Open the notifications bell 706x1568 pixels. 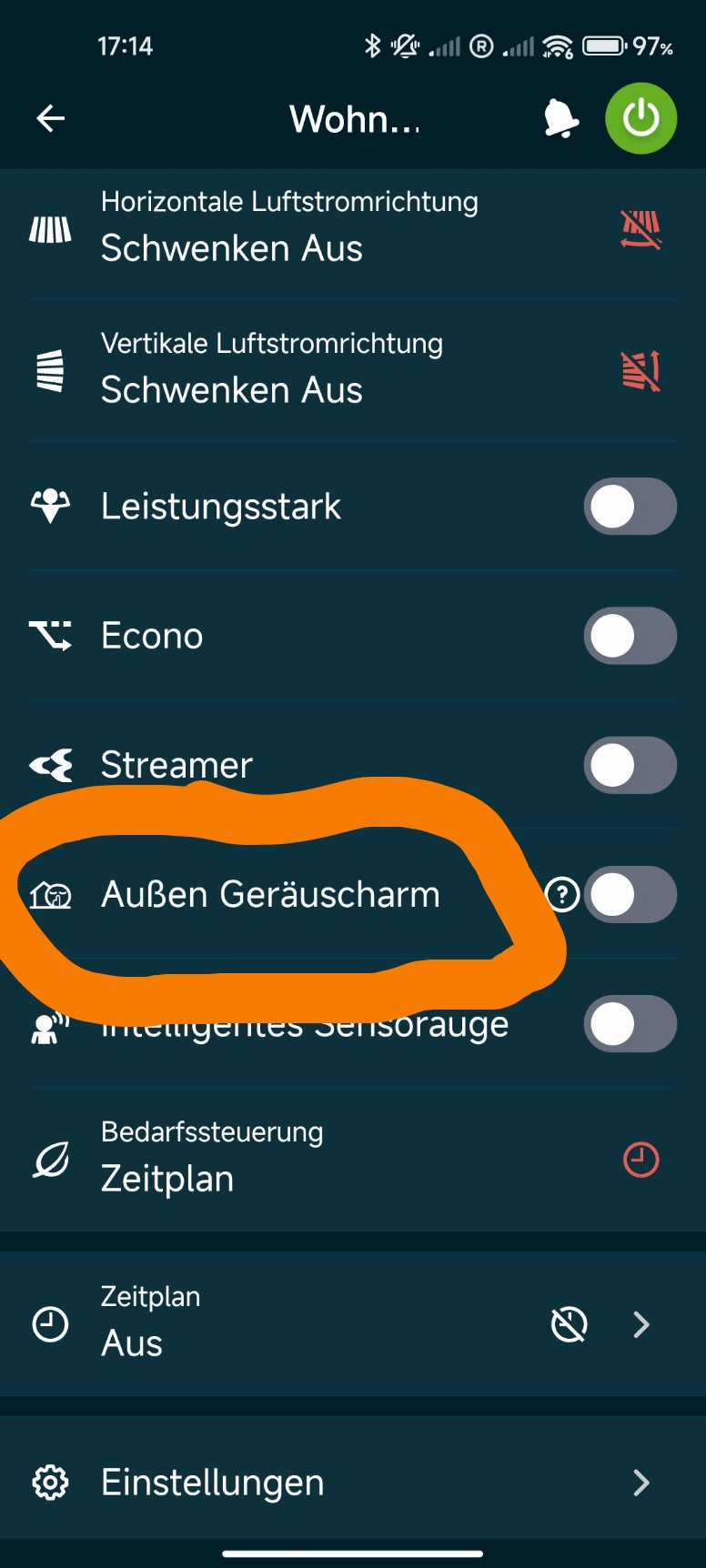point(560,118)
